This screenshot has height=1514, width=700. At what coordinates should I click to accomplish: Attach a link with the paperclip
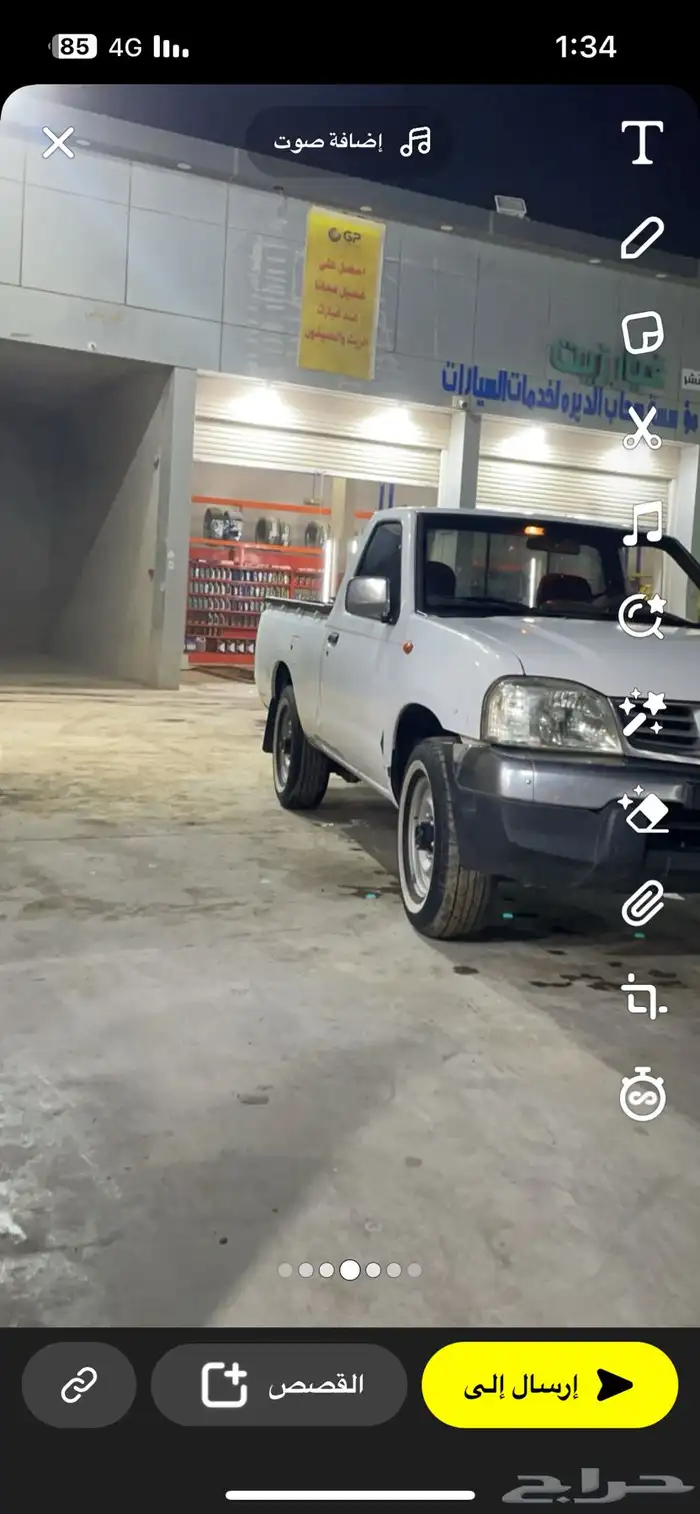click(x=642, y=902)
